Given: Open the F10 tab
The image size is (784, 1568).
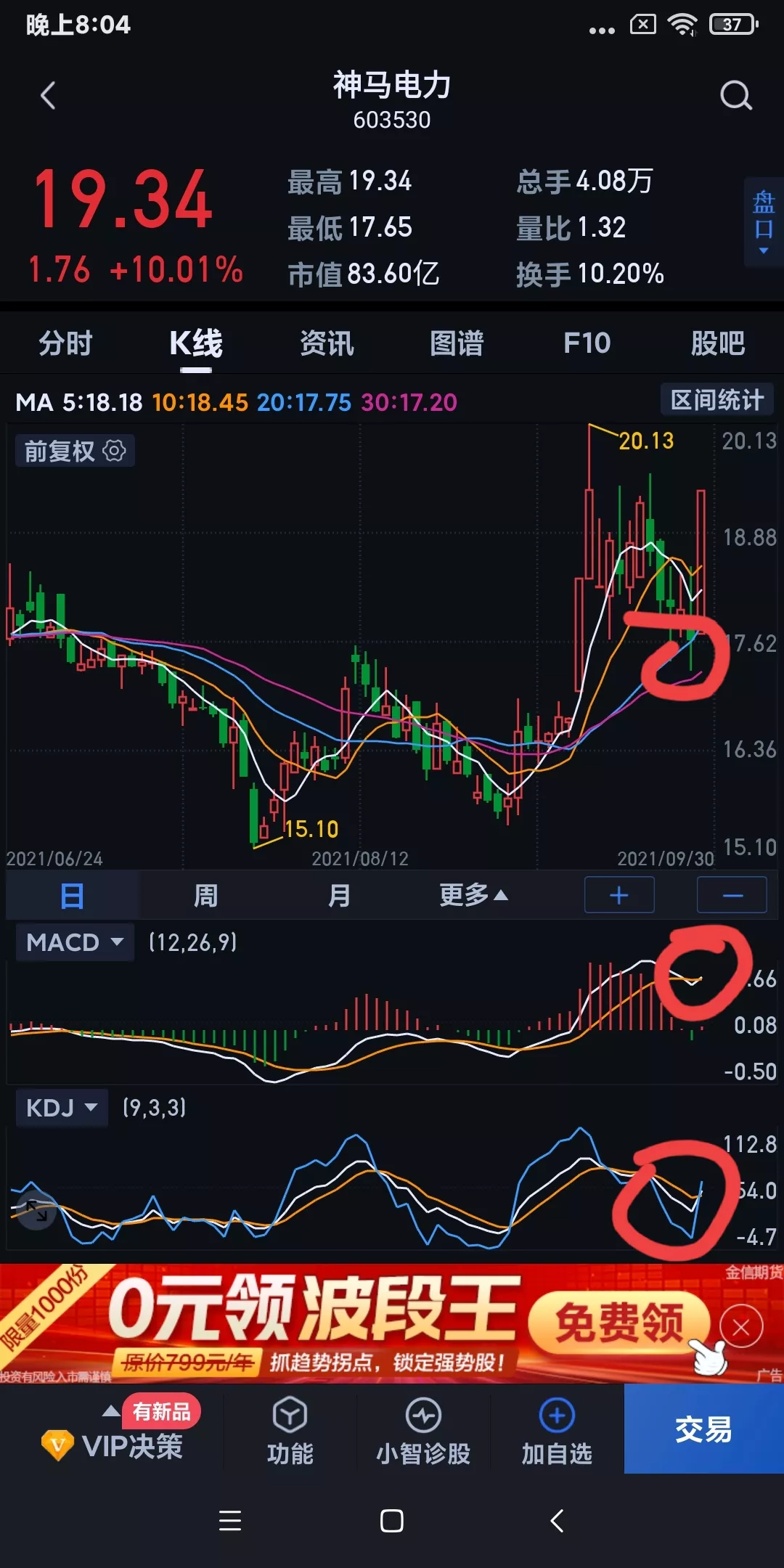Looking at the screenshot, I should (587, 343).
